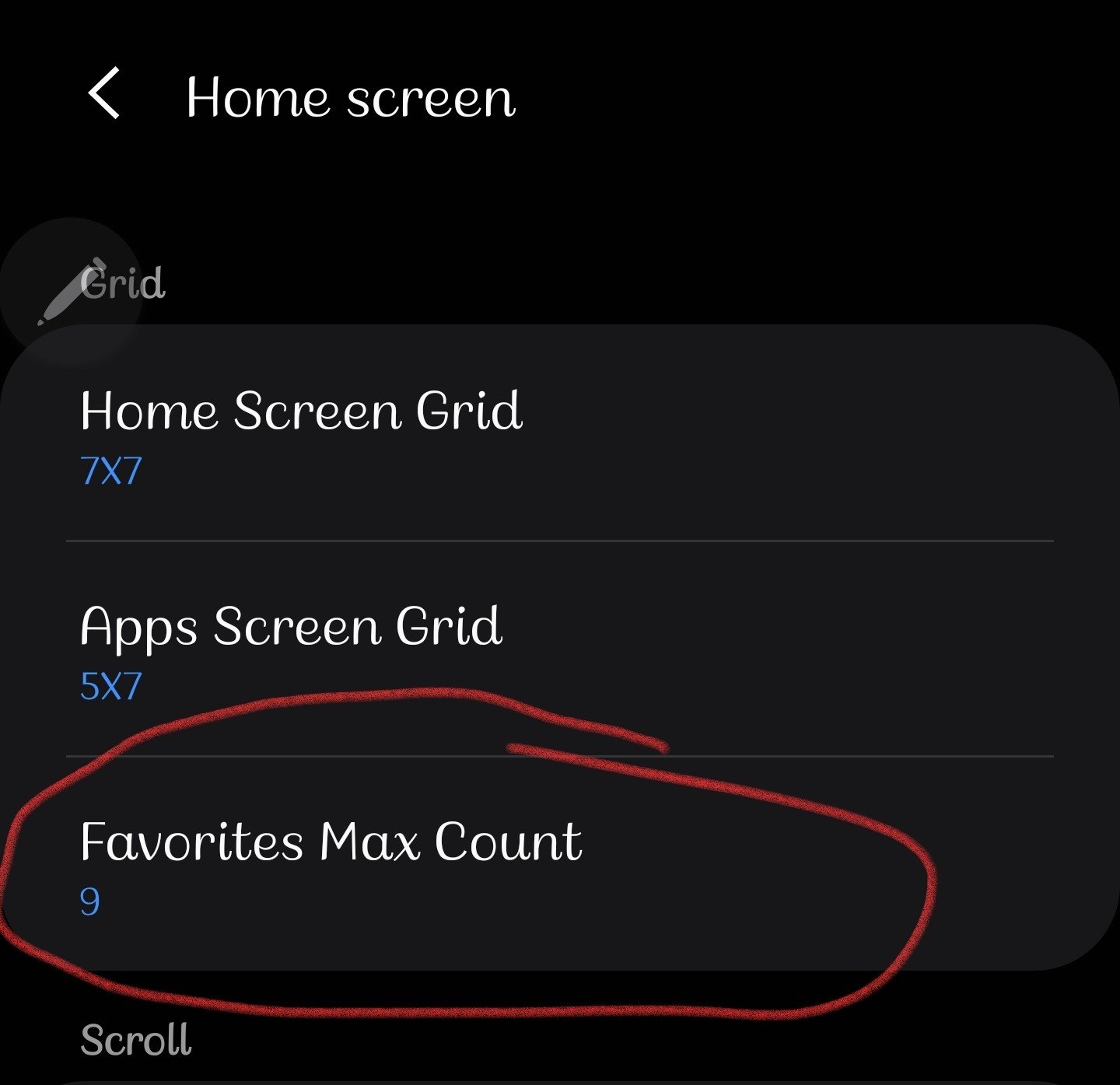Go back from Home screen settings

pyautogui.click(x=104, y=94)
